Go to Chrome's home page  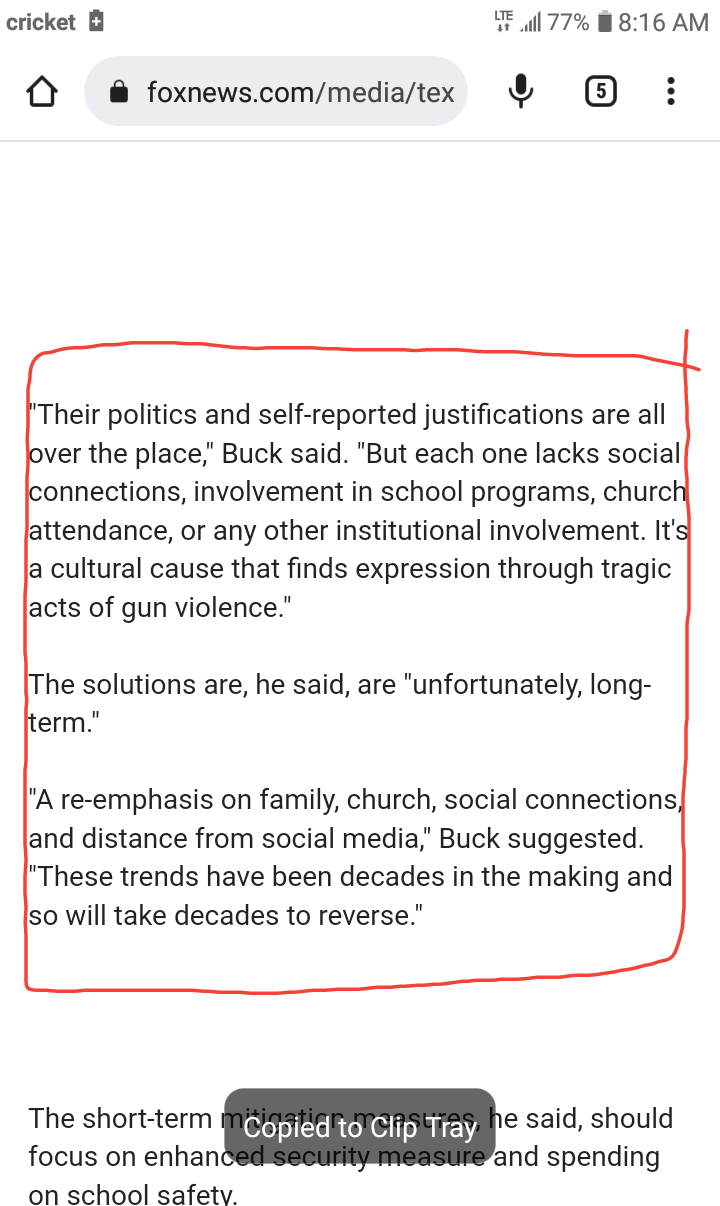coord(41,92)
